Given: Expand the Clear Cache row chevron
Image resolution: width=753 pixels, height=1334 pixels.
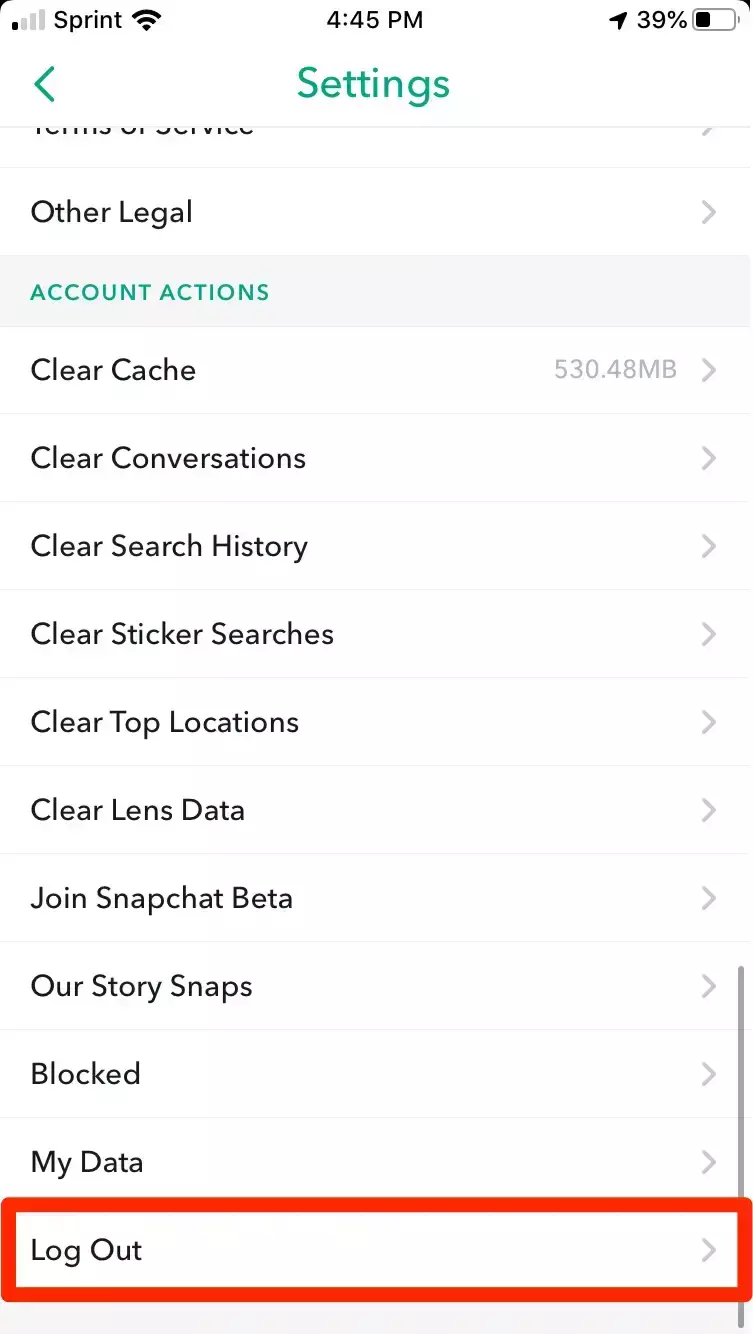Looking at the screenshot, I should click(710, 370).
